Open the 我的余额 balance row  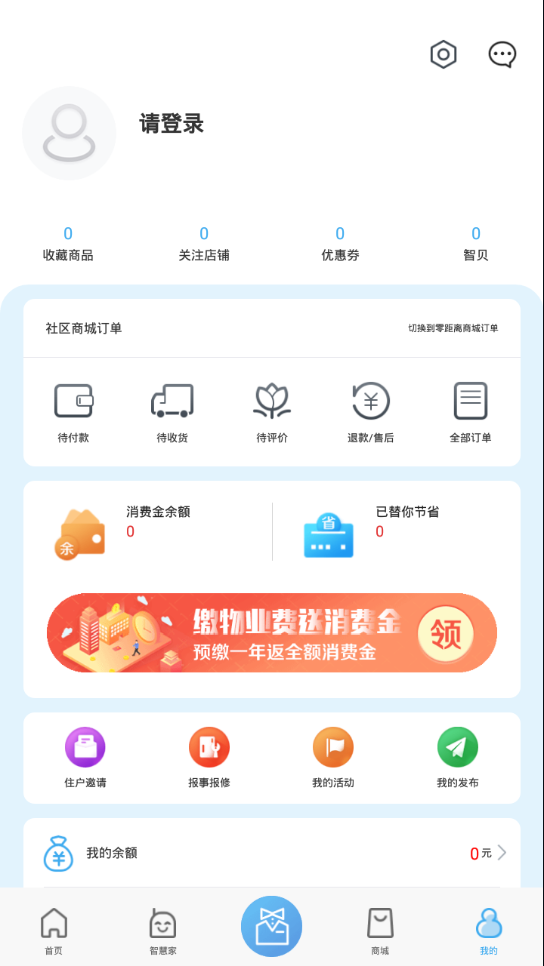[272, 853]
